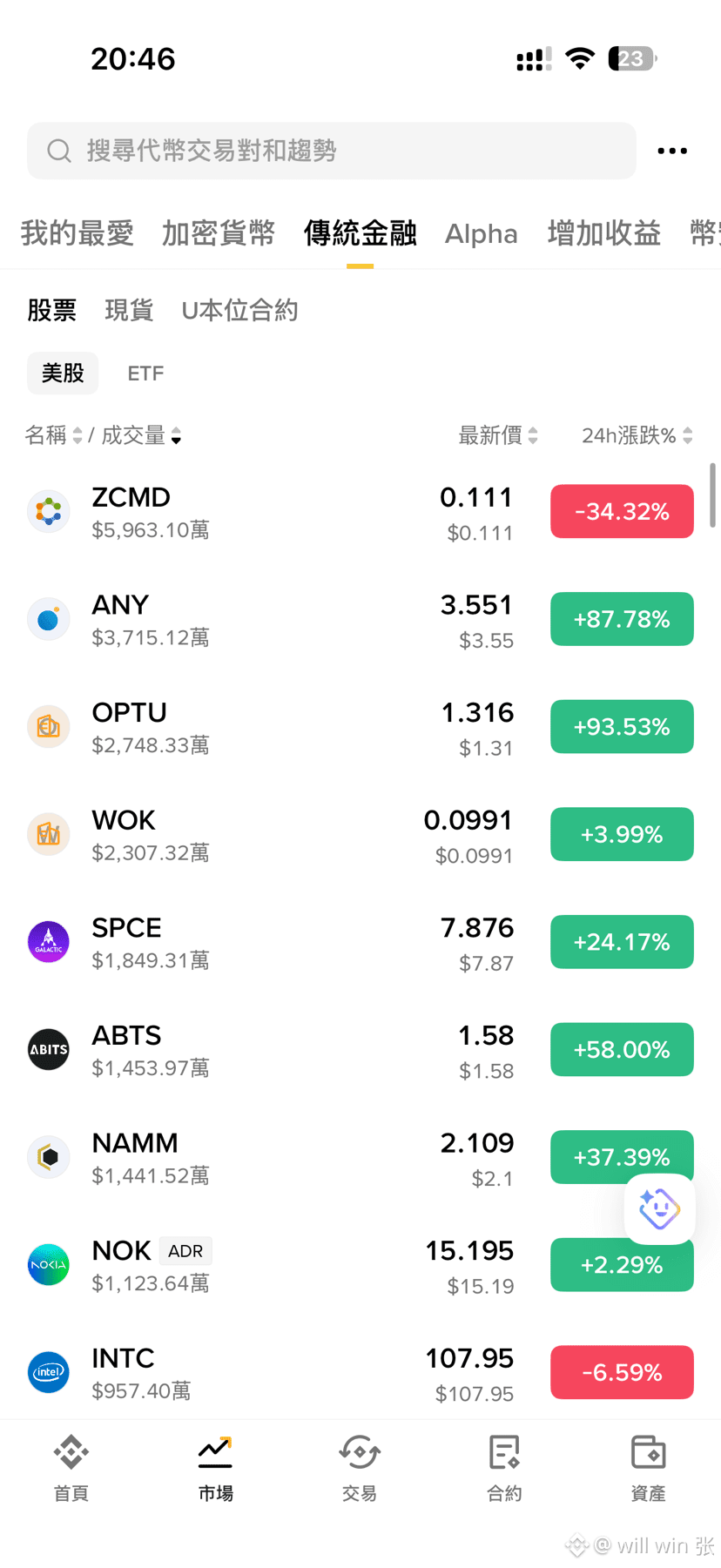Open the ZCMD stock row
Screen dimensions: 721x1568
[360, 512]
